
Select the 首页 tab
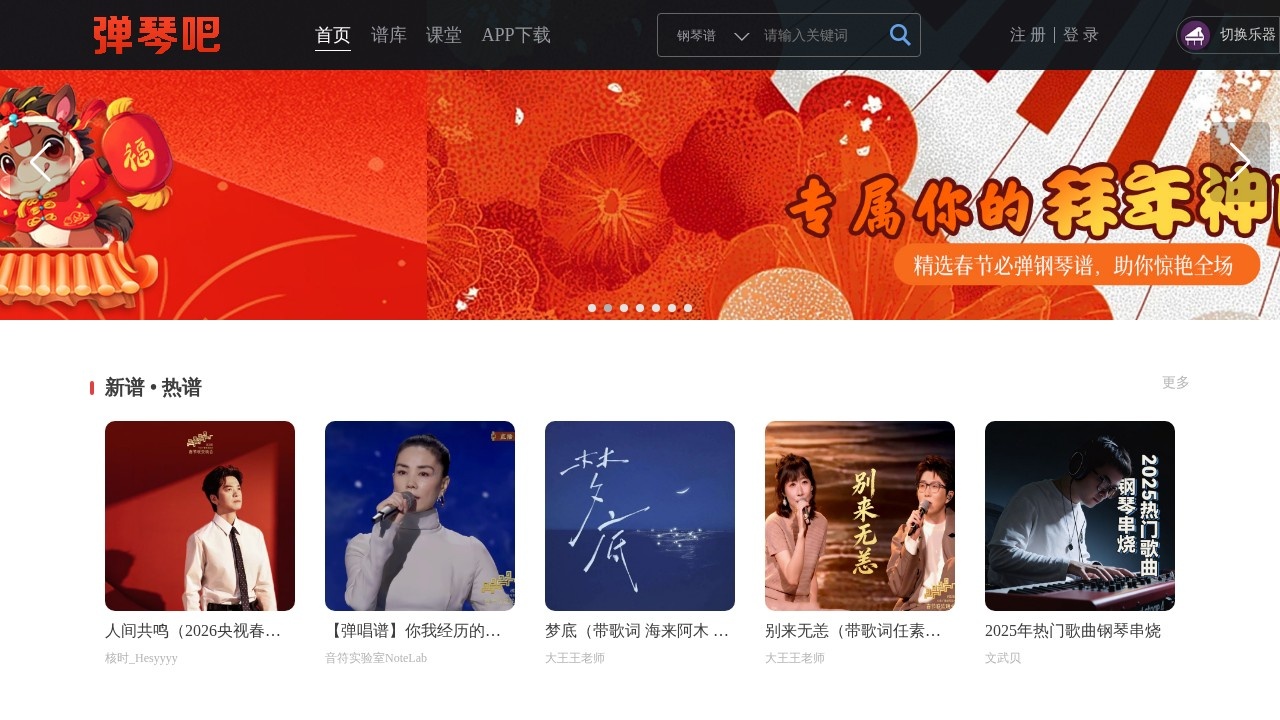[x=332, y=35]
